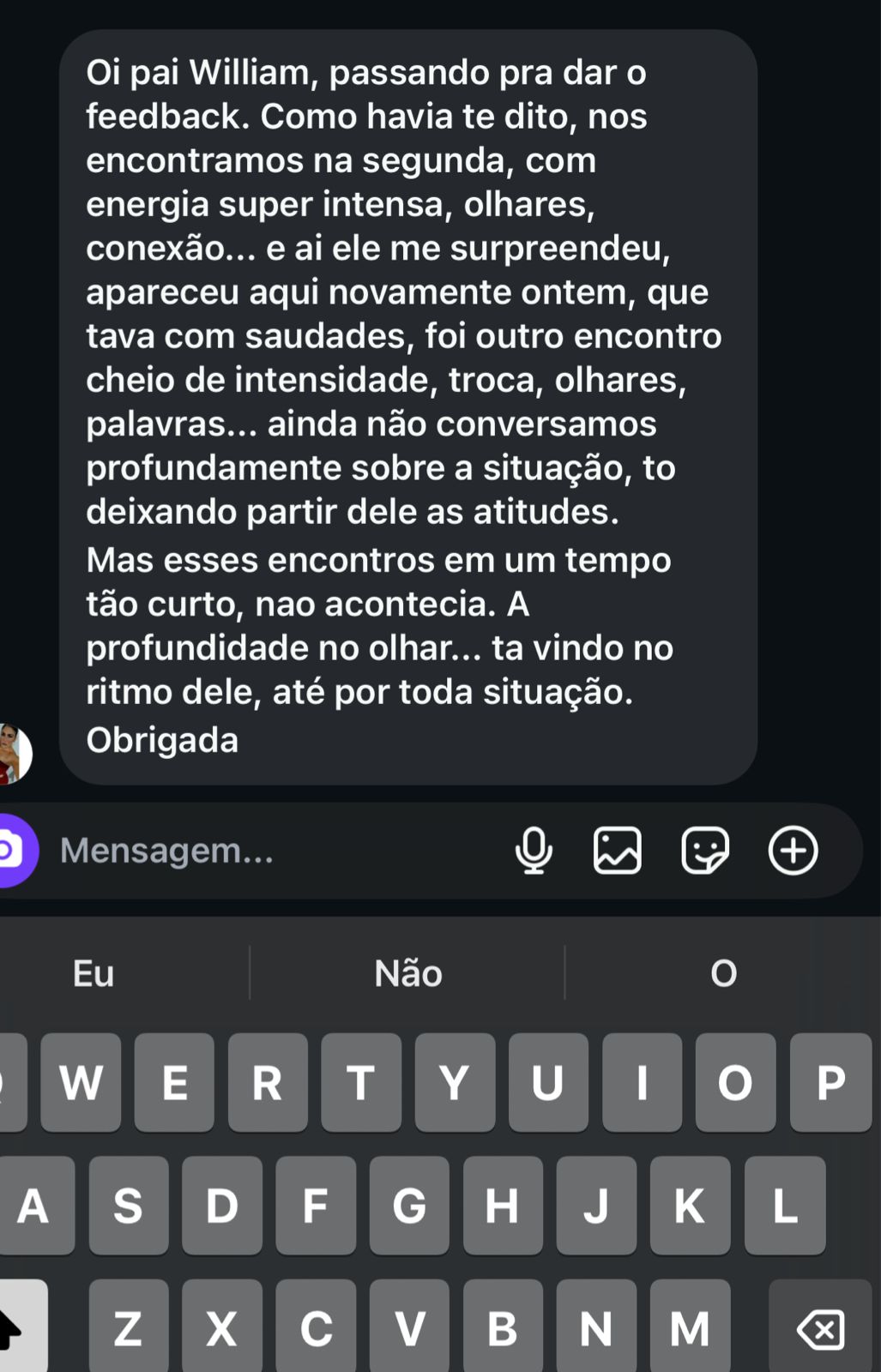881x1372 pixels.
Task: Open the photo gallery picker
Action: [x=618, y=851]
